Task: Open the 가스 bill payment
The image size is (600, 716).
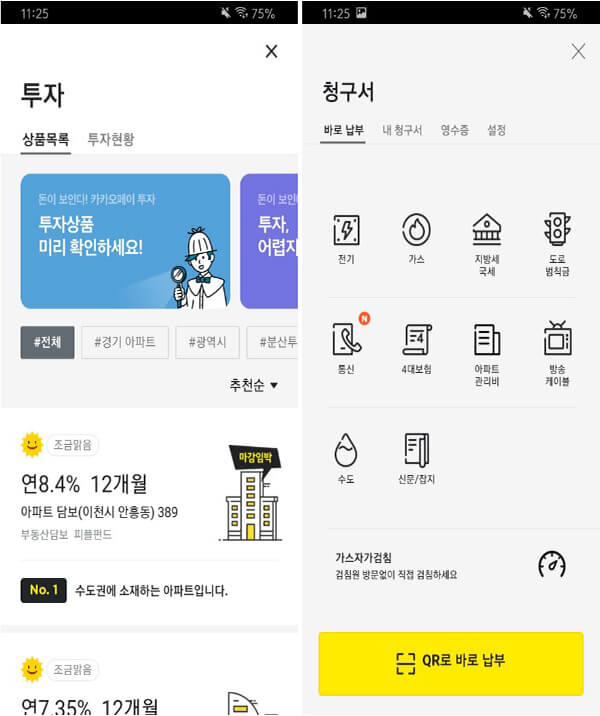Action: pos(416,238)
